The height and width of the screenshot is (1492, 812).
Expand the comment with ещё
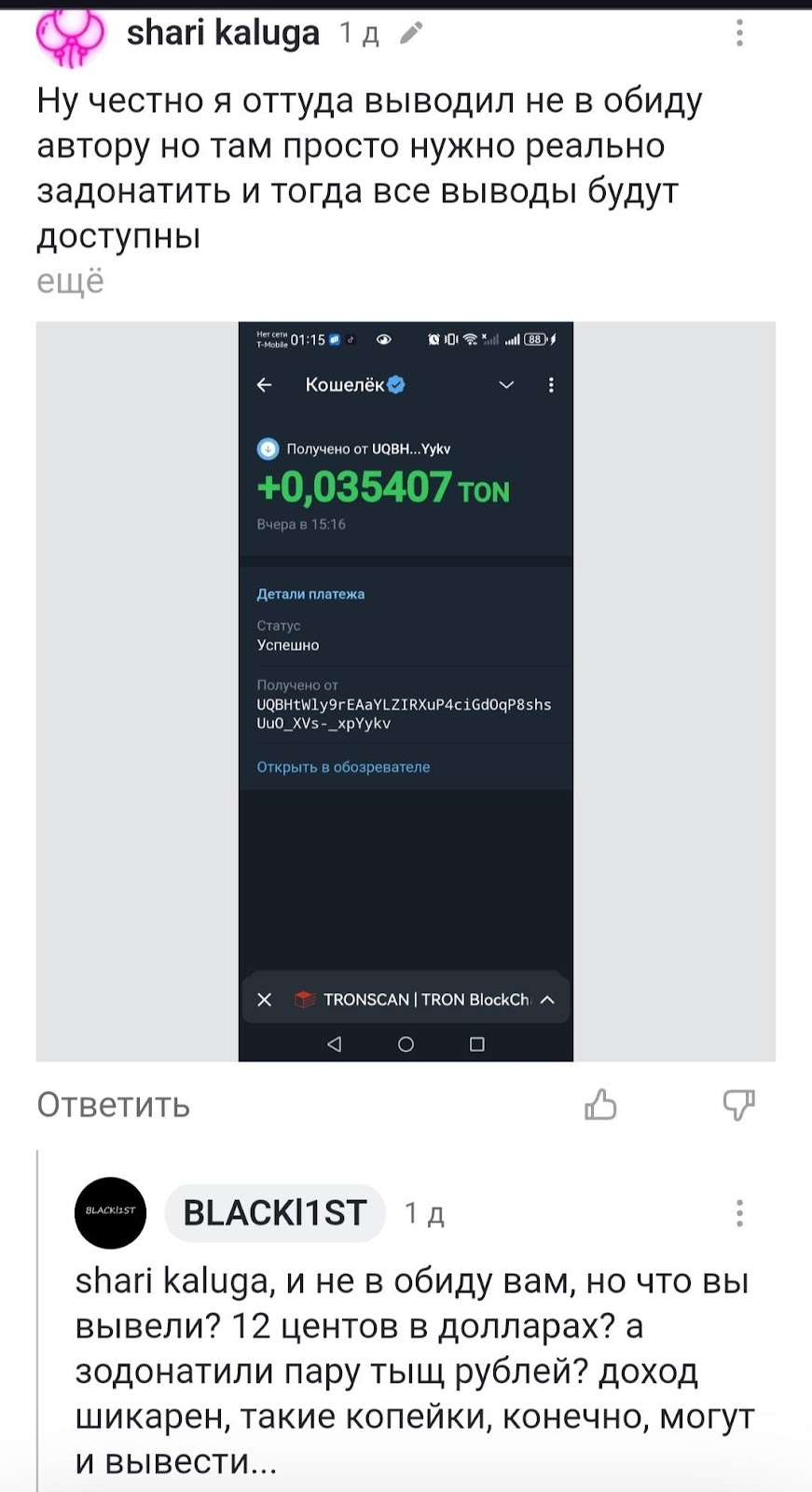70,281
